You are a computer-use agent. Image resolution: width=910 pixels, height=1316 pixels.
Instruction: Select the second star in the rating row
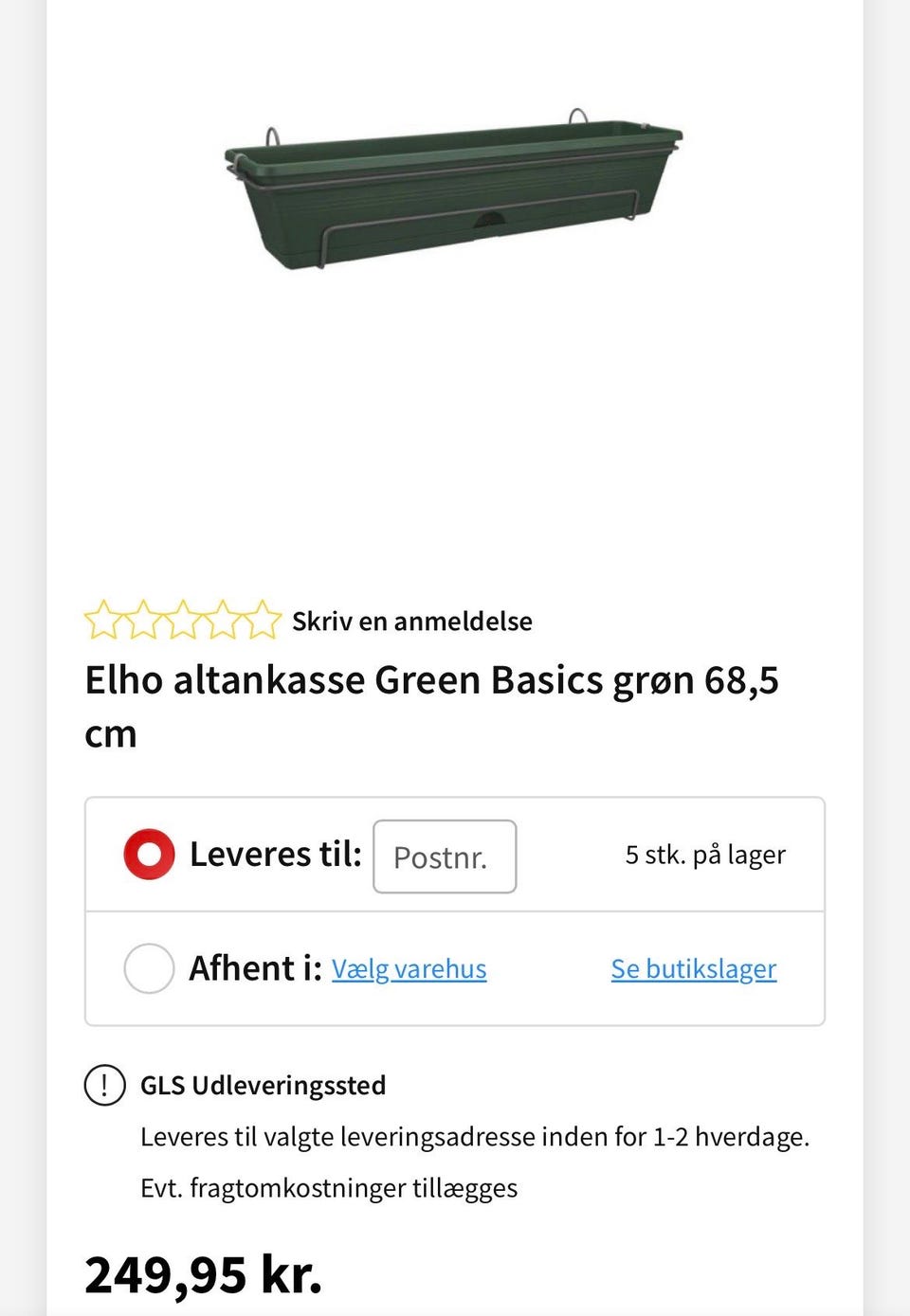click(x=145, y=619)
